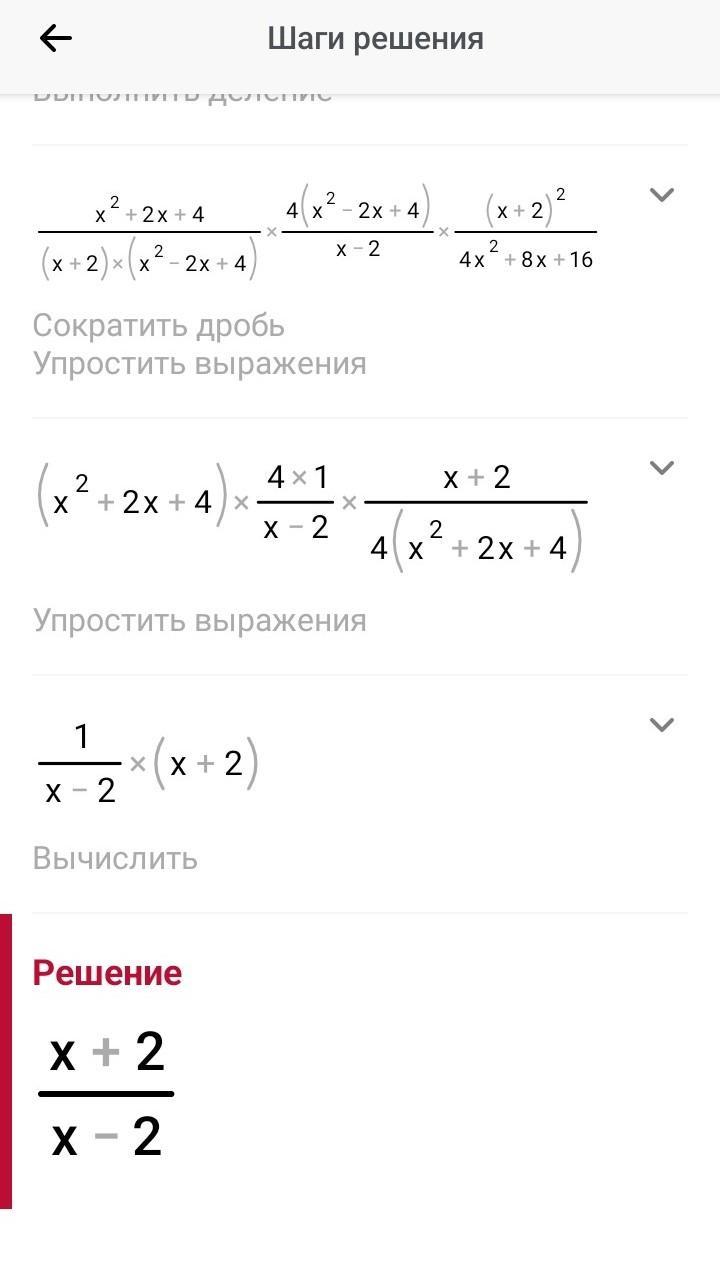Expand the Вычислить step details

pos(661,724)
